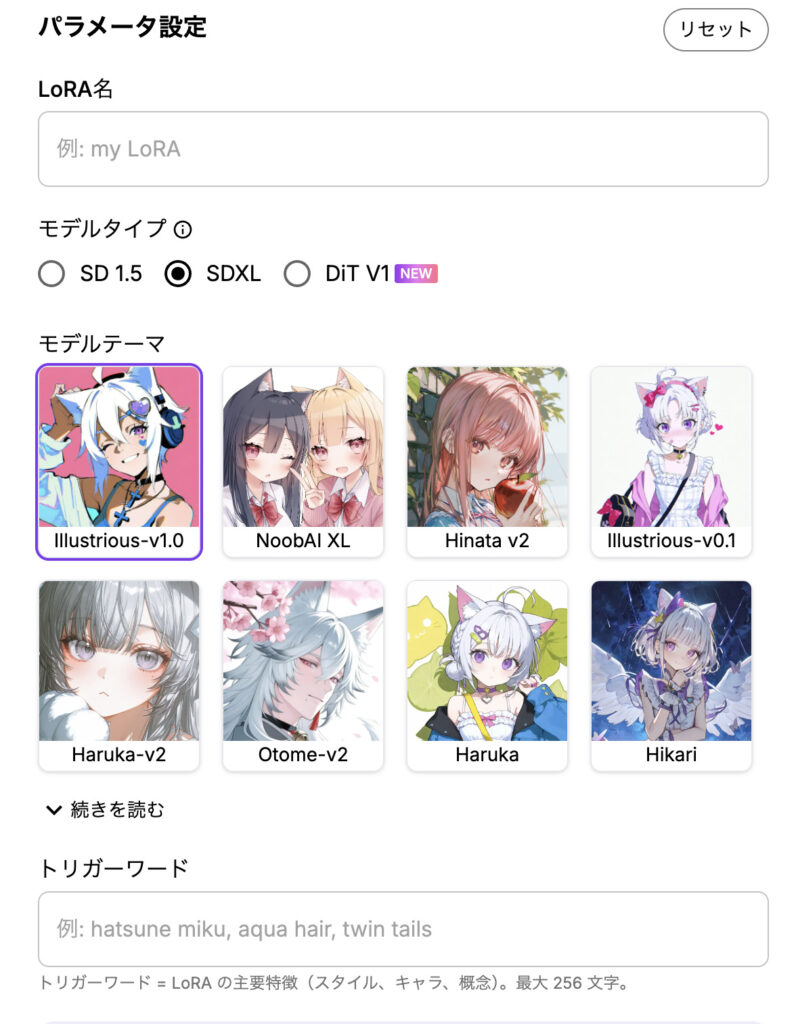Select the SD 1.5 model type

point(52,274)
